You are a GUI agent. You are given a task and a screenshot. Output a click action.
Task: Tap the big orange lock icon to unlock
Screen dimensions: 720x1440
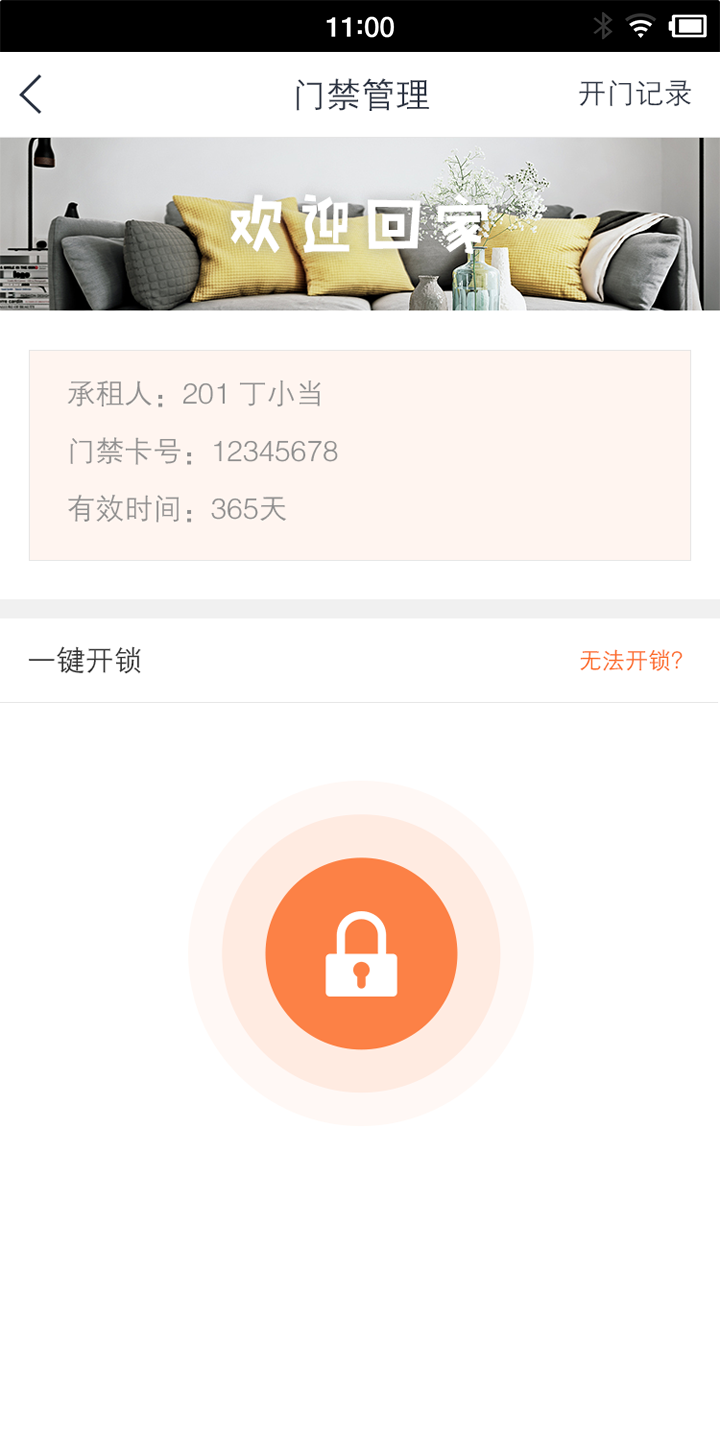361,953
